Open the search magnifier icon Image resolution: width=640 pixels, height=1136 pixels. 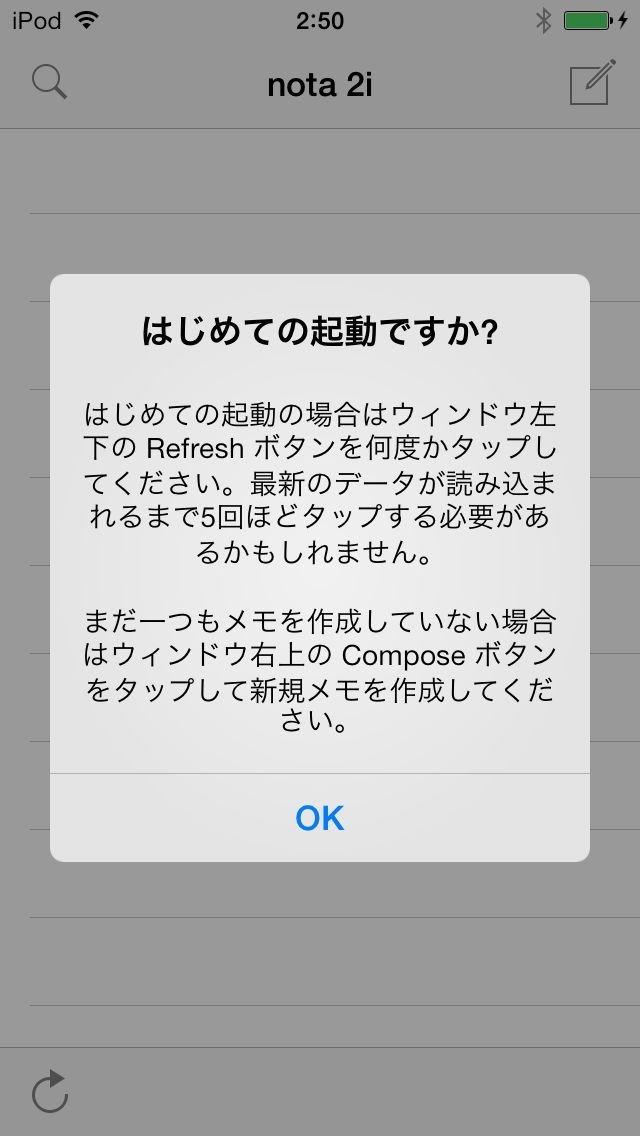click(50, 83)
